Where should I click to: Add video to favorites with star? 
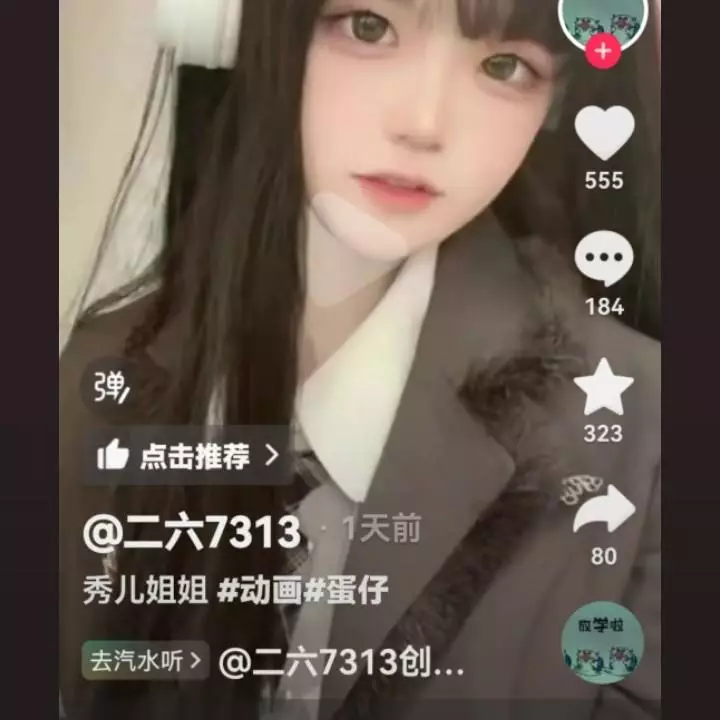604,388
